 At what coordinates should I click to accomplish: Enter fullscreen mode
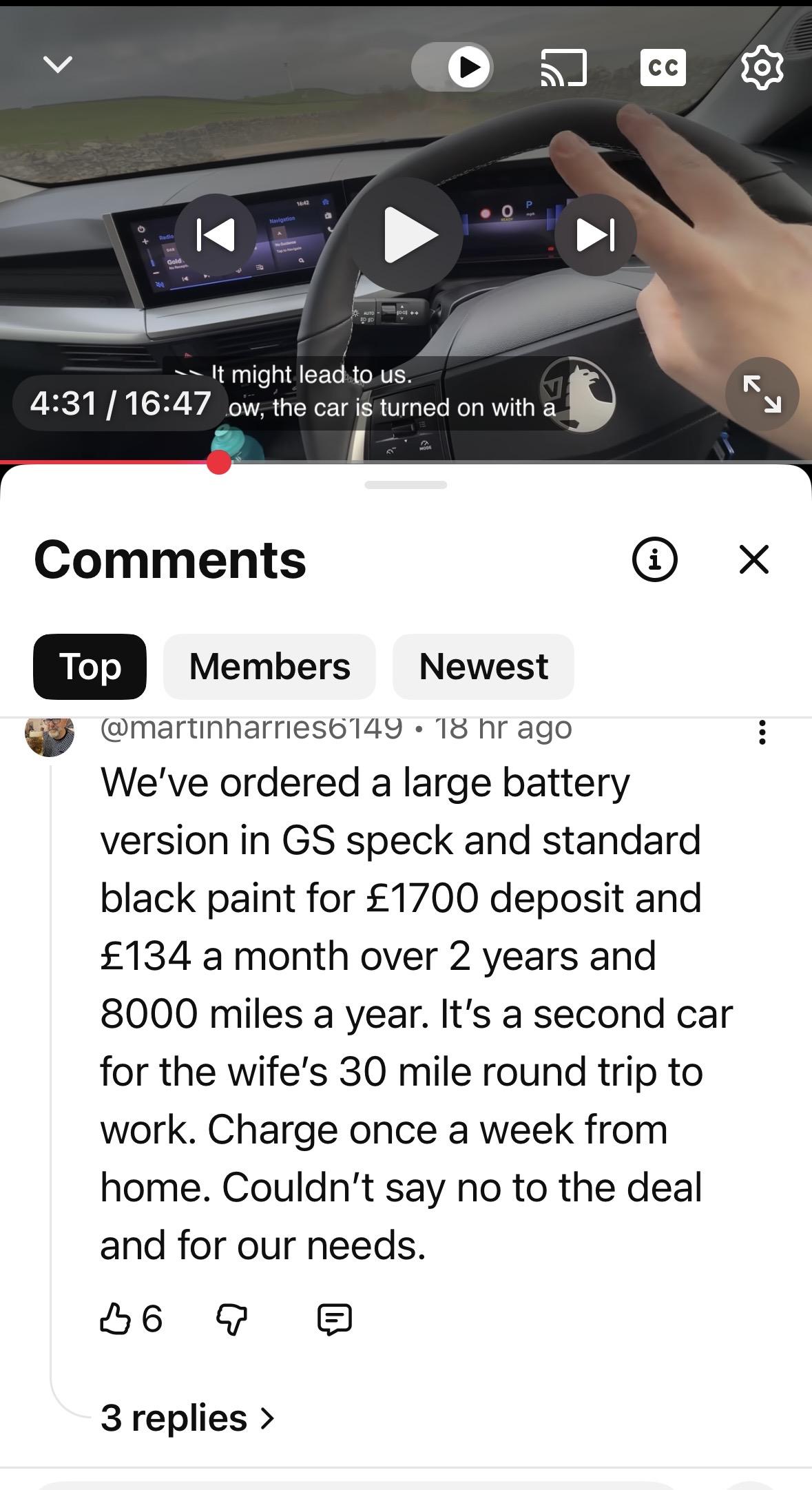762,394
